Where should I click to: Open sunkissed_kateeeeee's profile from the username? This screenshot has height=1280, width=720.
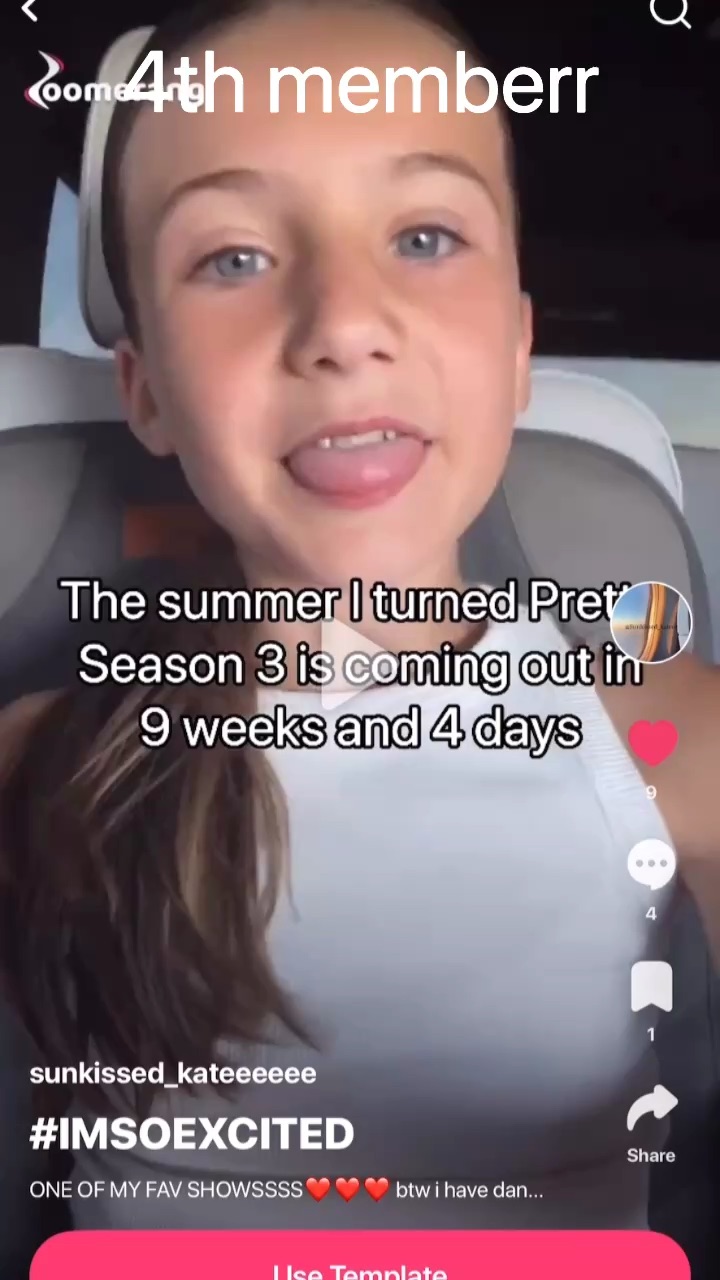(x=173, y=1074)
